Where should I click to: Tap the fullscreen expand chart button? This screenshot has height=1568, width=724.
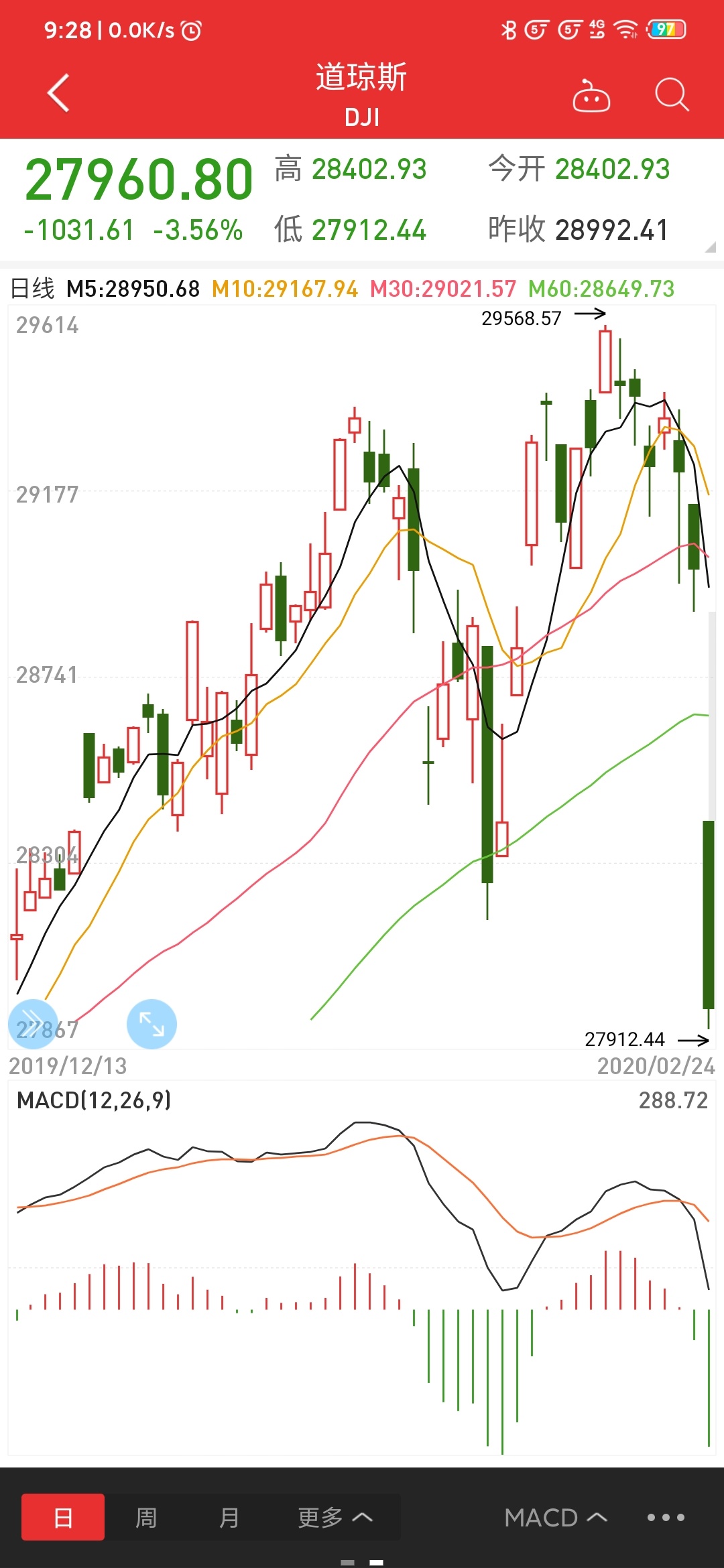152,1024
